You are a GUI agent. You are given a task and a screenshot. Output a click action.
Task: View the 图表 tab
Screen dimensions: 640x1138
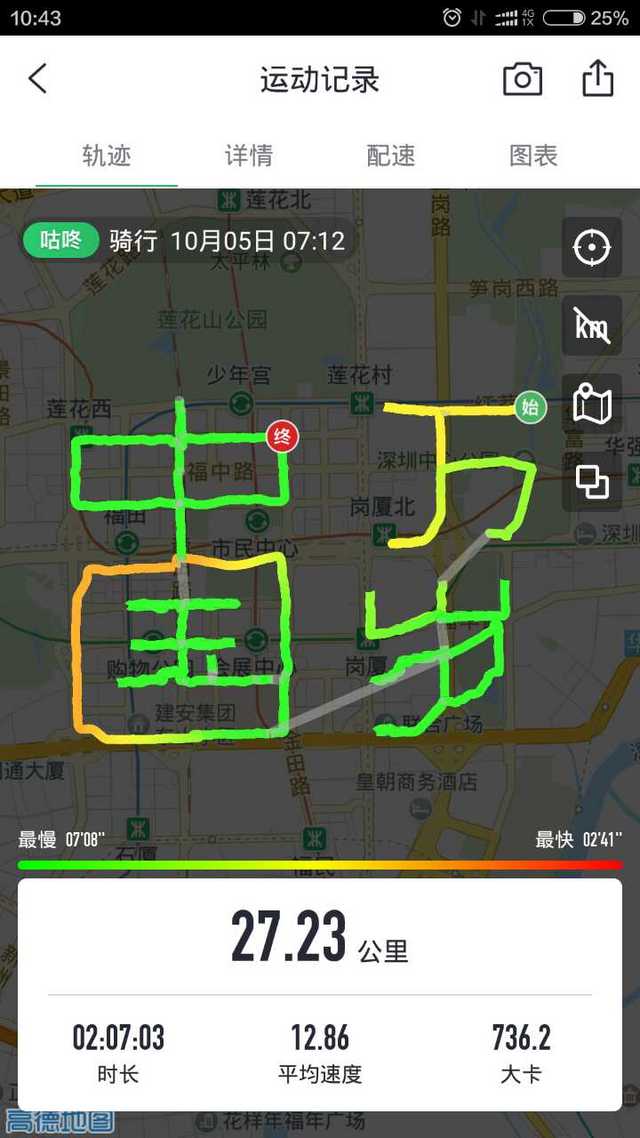click(x=533, y=156)
